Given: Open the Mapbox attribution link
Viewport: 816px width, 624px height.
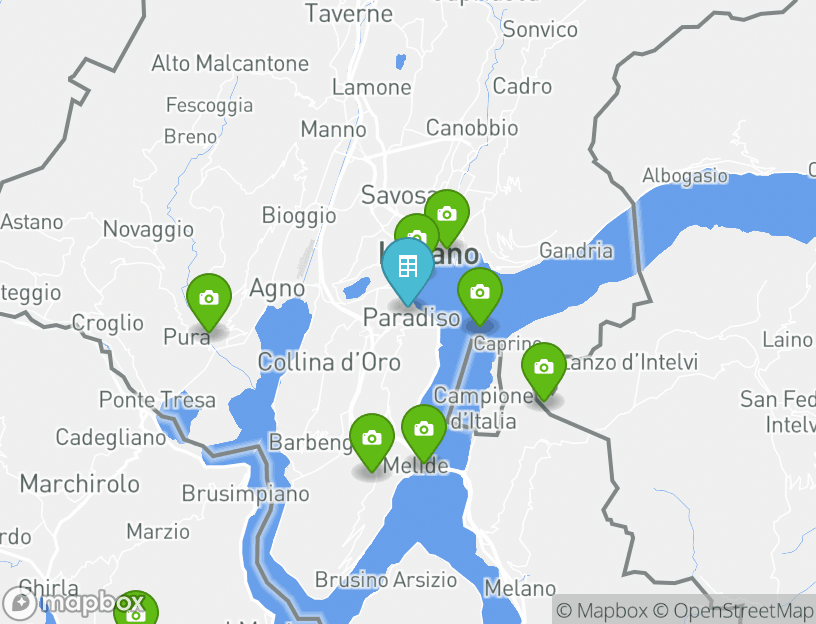Looking at the screenshot, I should 602,610.
